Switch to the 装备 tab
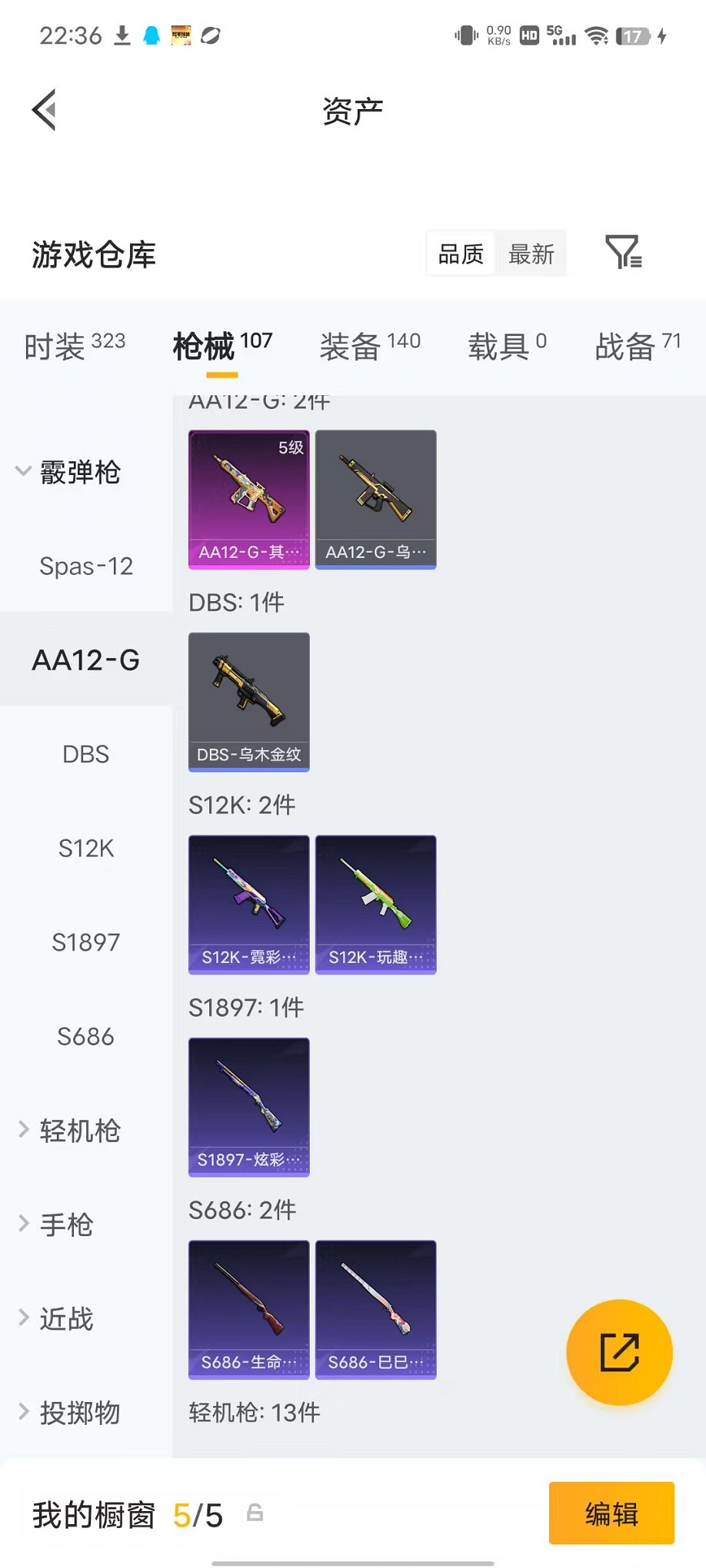The height and width of the screenshot is (1568, 706). click(x=370, y=347)
